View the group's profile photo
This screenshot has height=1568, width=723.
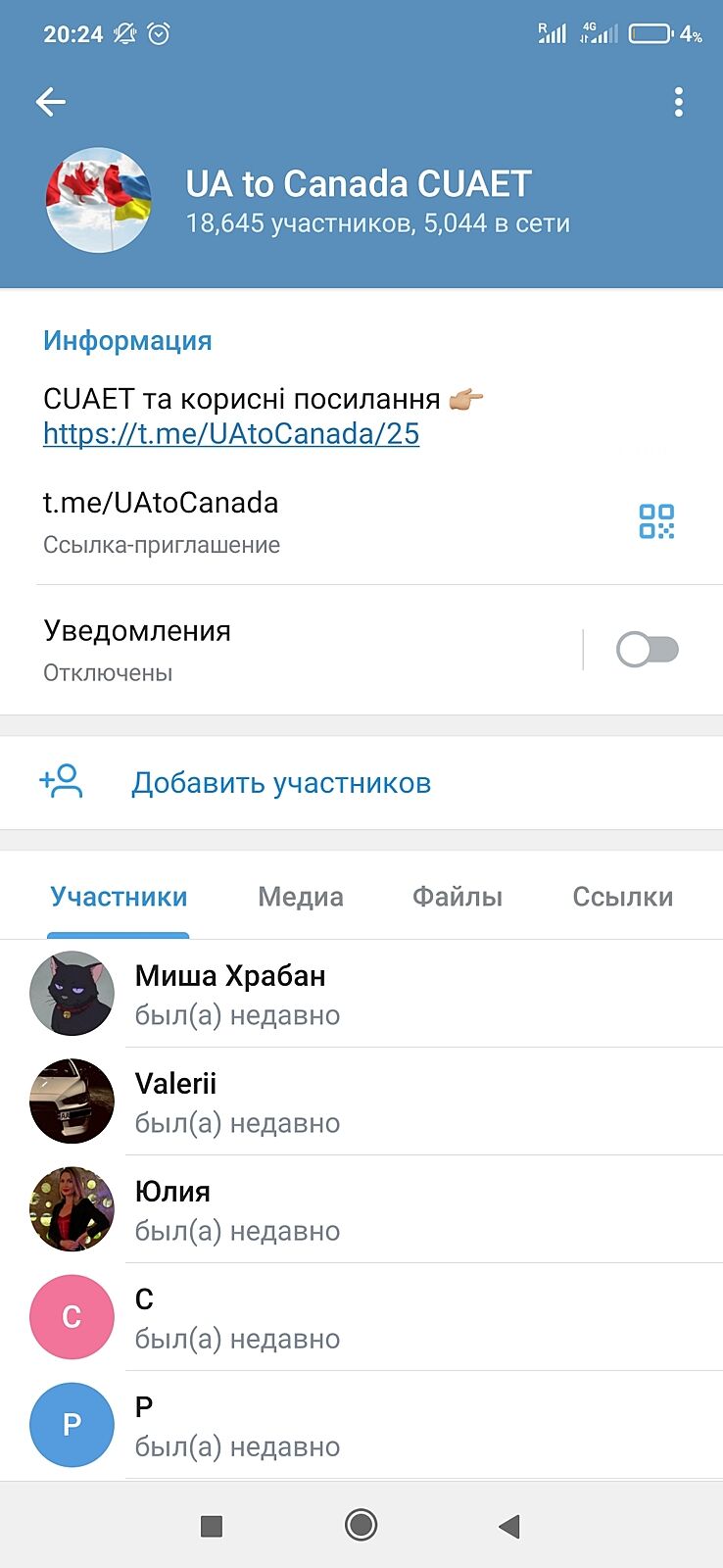point(98,201)
